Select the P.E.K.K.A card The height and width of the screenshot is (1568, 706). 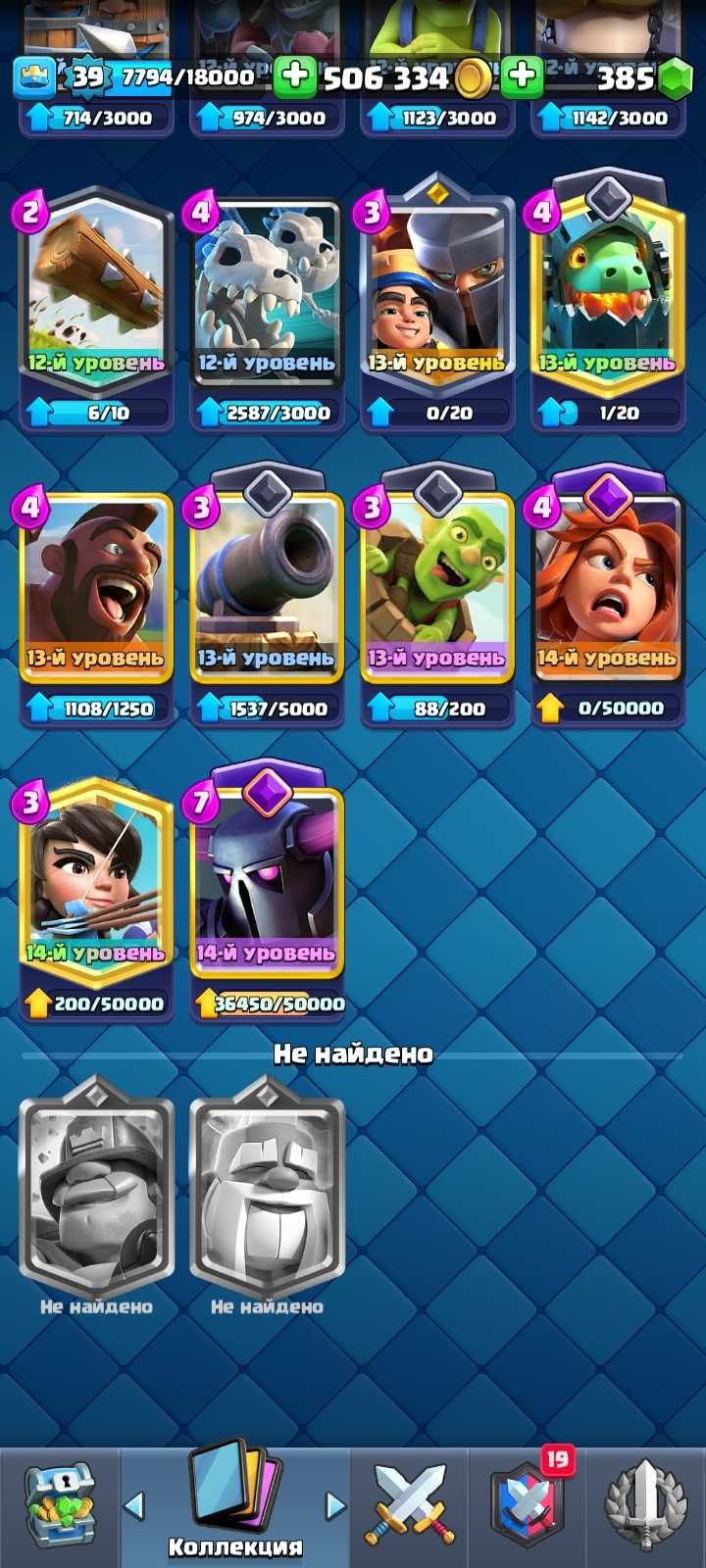(267, 882)
